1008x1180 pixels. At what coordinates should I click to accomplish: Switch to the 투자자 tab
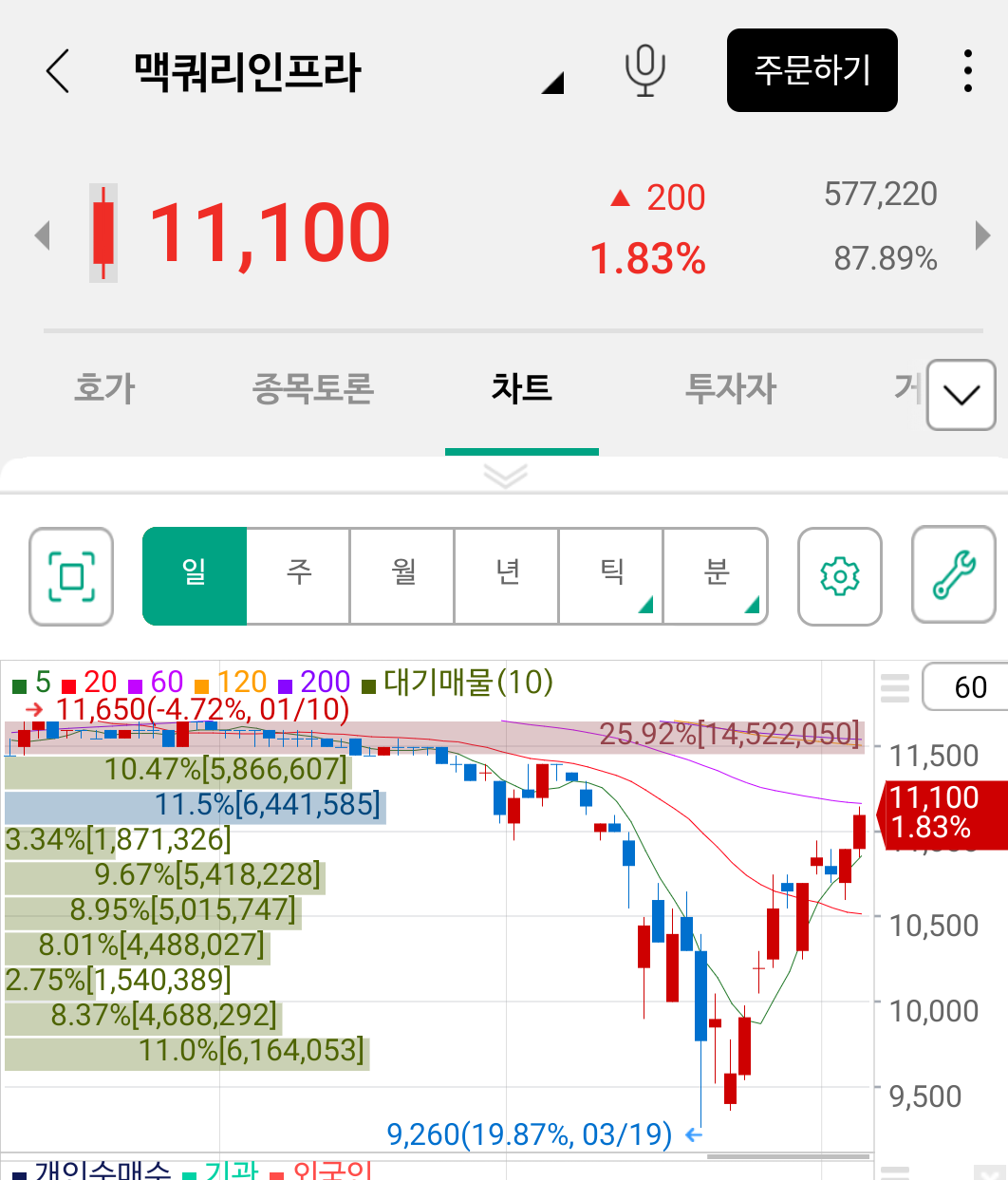729,387
